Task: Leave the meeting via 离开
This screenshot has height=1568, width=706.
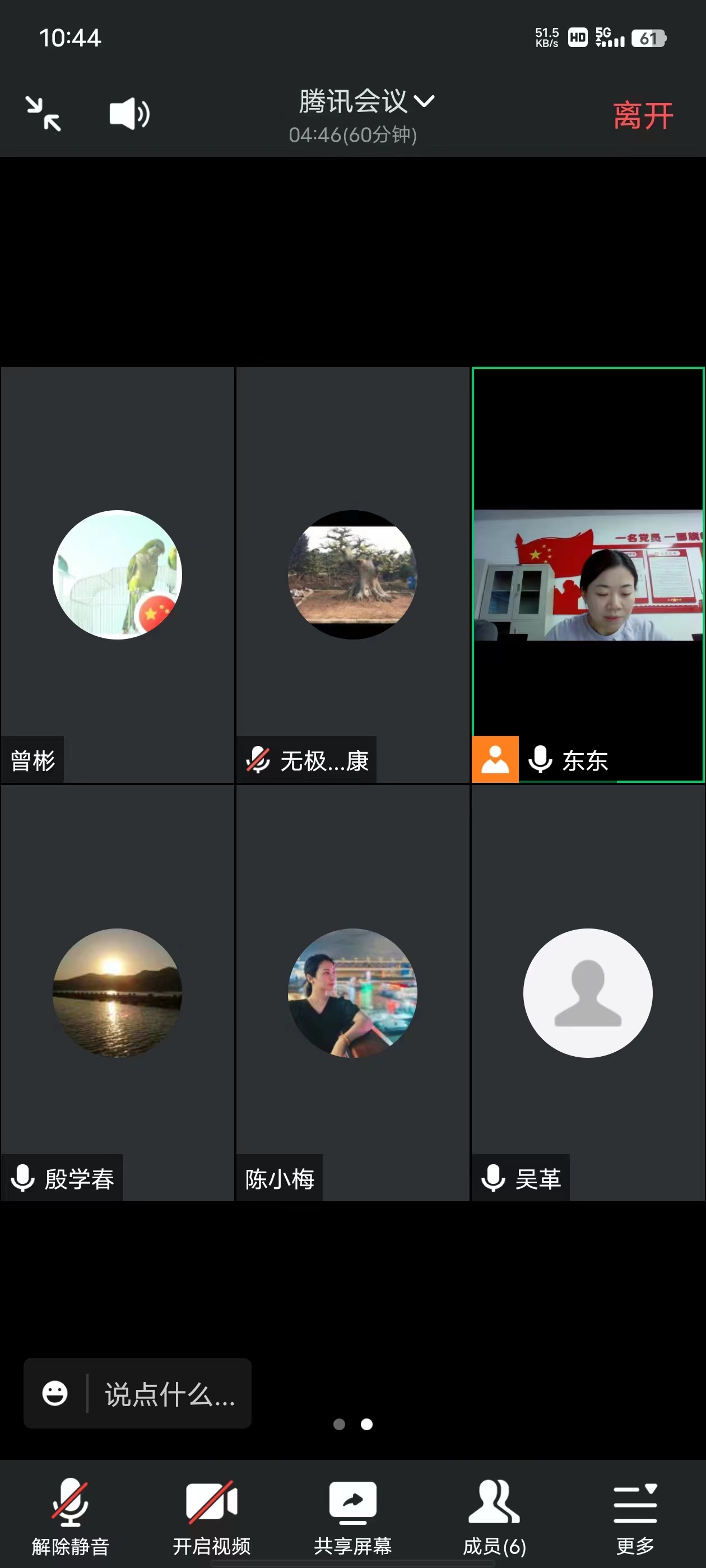Action: 642,116
